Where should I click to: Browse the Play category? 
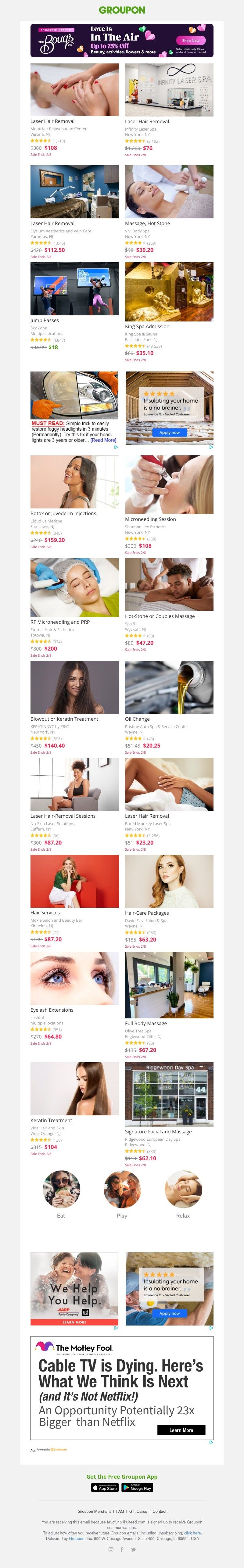pos(122,1189)
